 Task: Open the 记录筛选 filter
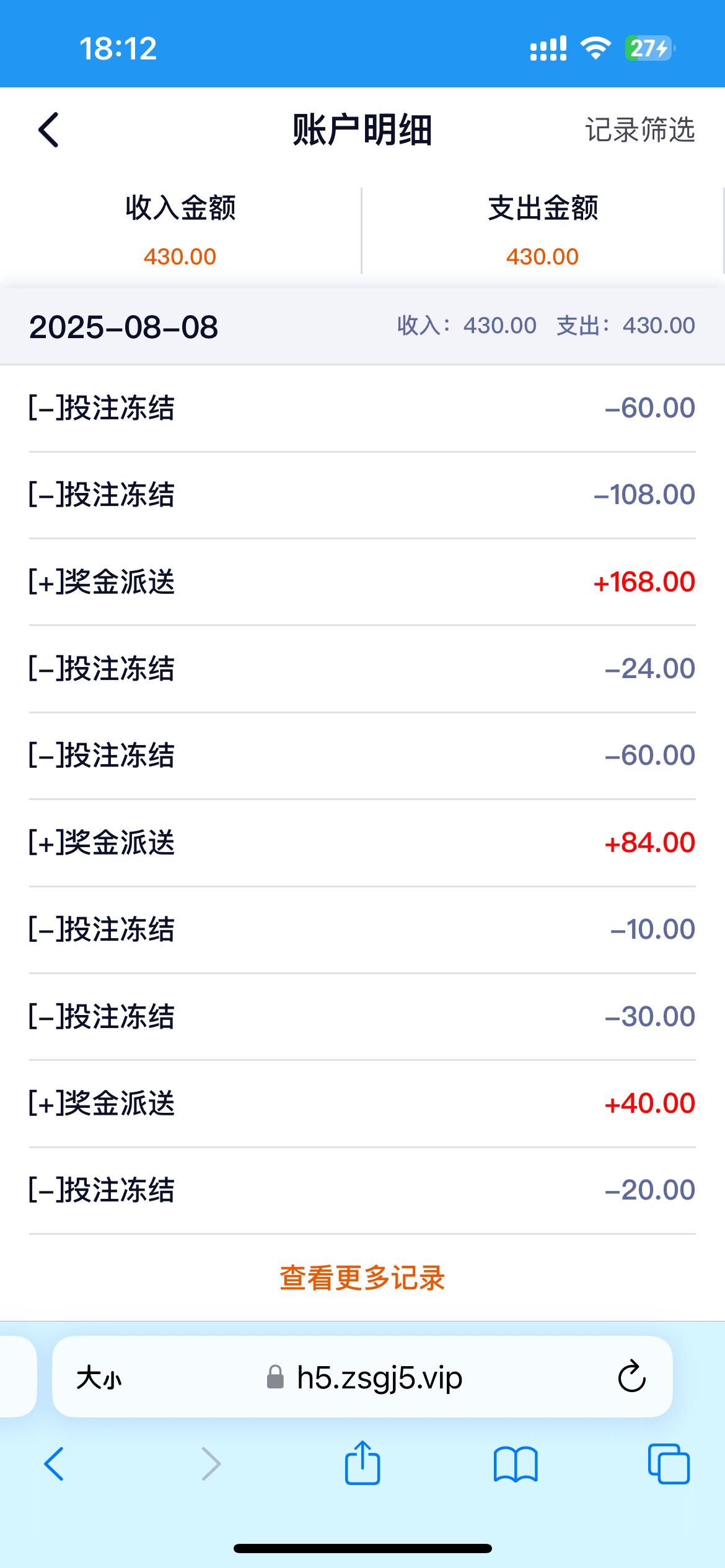[639, 130]
